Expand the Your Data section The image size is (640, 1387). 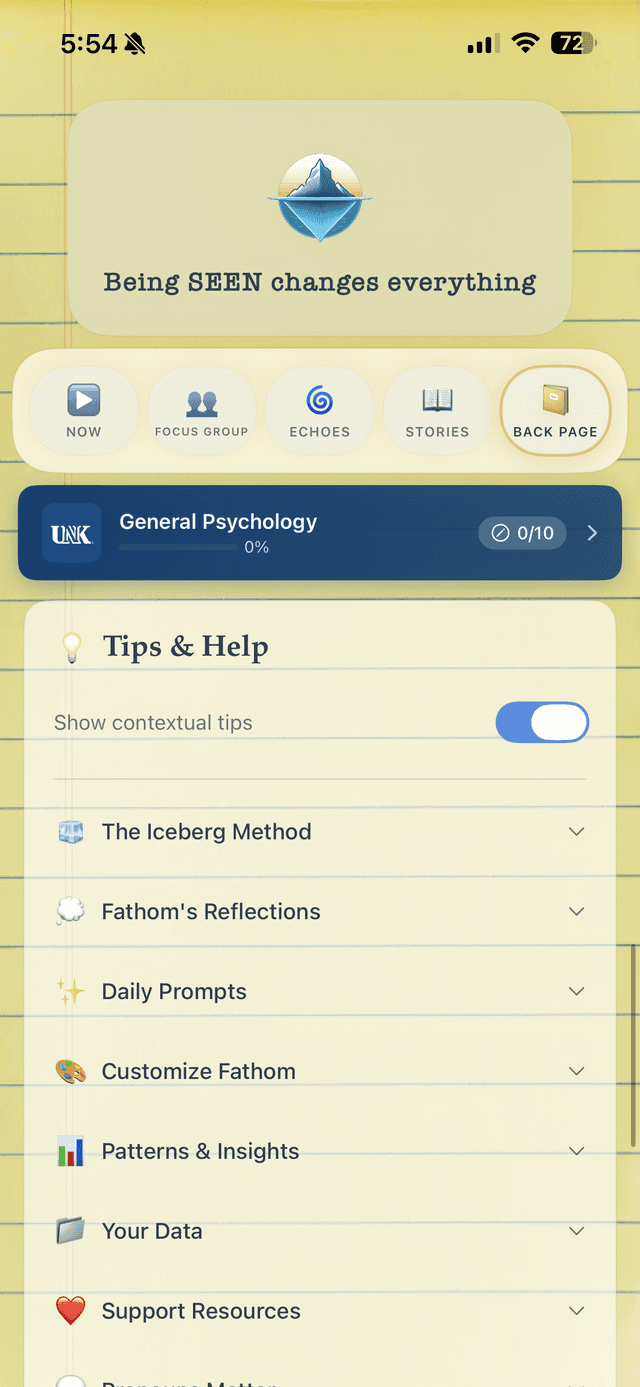tap(320, 1232)
